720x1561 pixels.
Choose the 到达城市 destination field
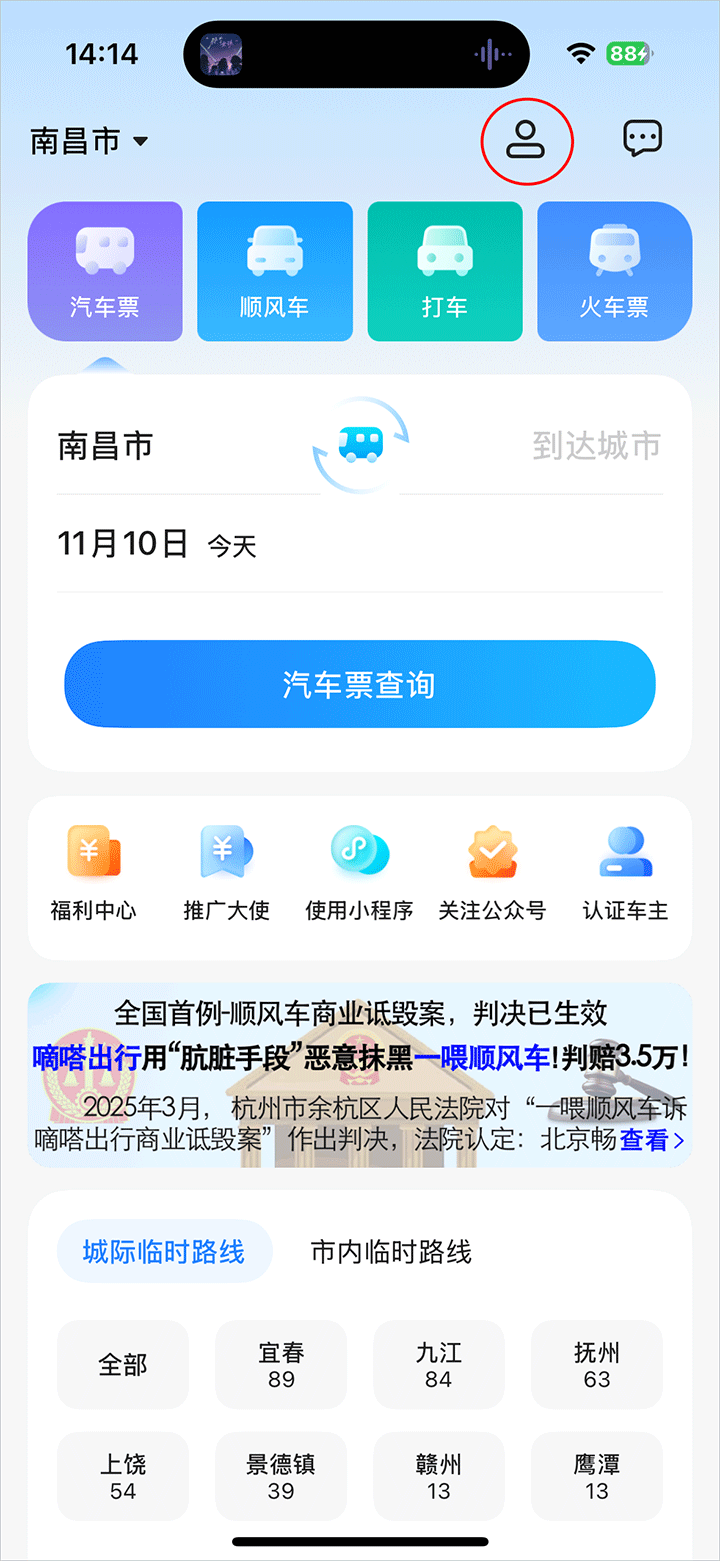point(596,446)
